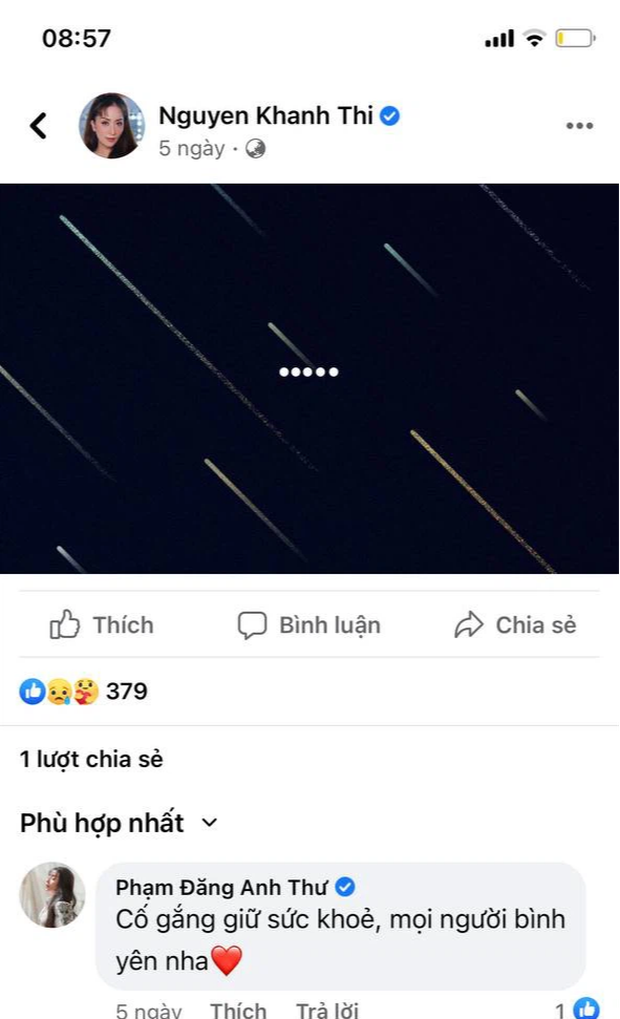620x1019 pixels.
Task: Open the Nguyen Khanh Thi name link
Action: [x=266, y=115]
